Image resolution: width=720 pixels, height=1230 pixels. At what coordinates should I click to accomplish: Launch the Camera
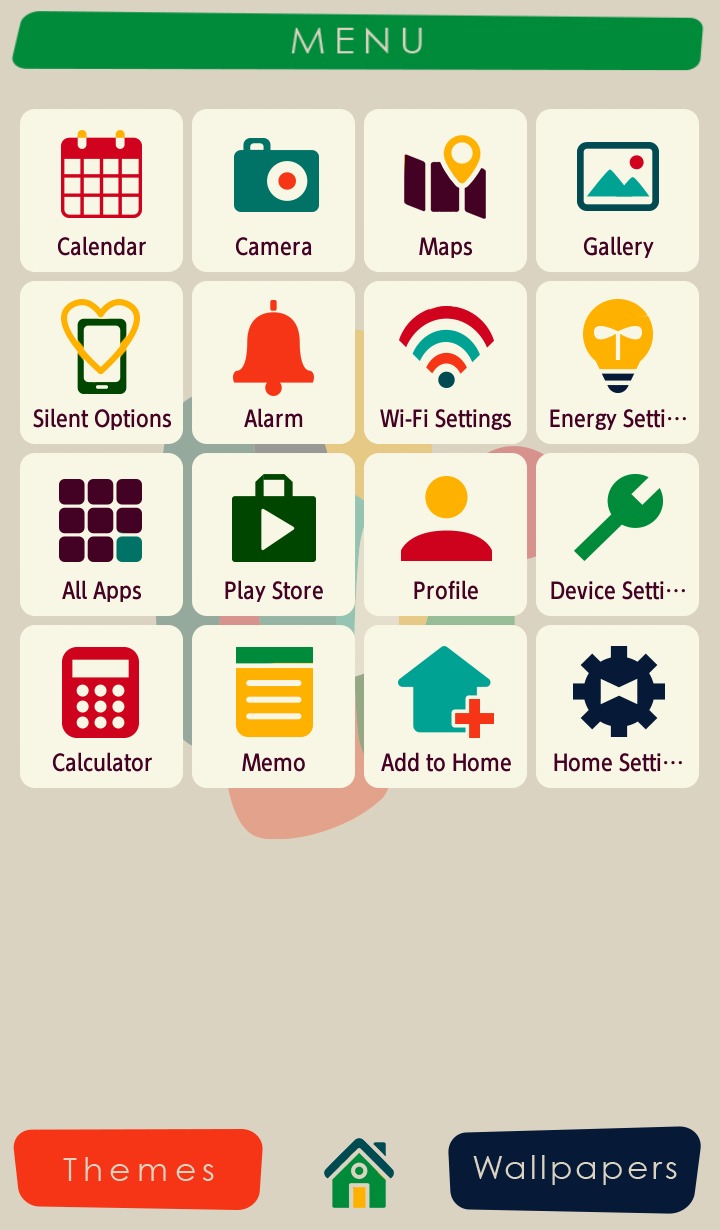[x=273, y=190]
